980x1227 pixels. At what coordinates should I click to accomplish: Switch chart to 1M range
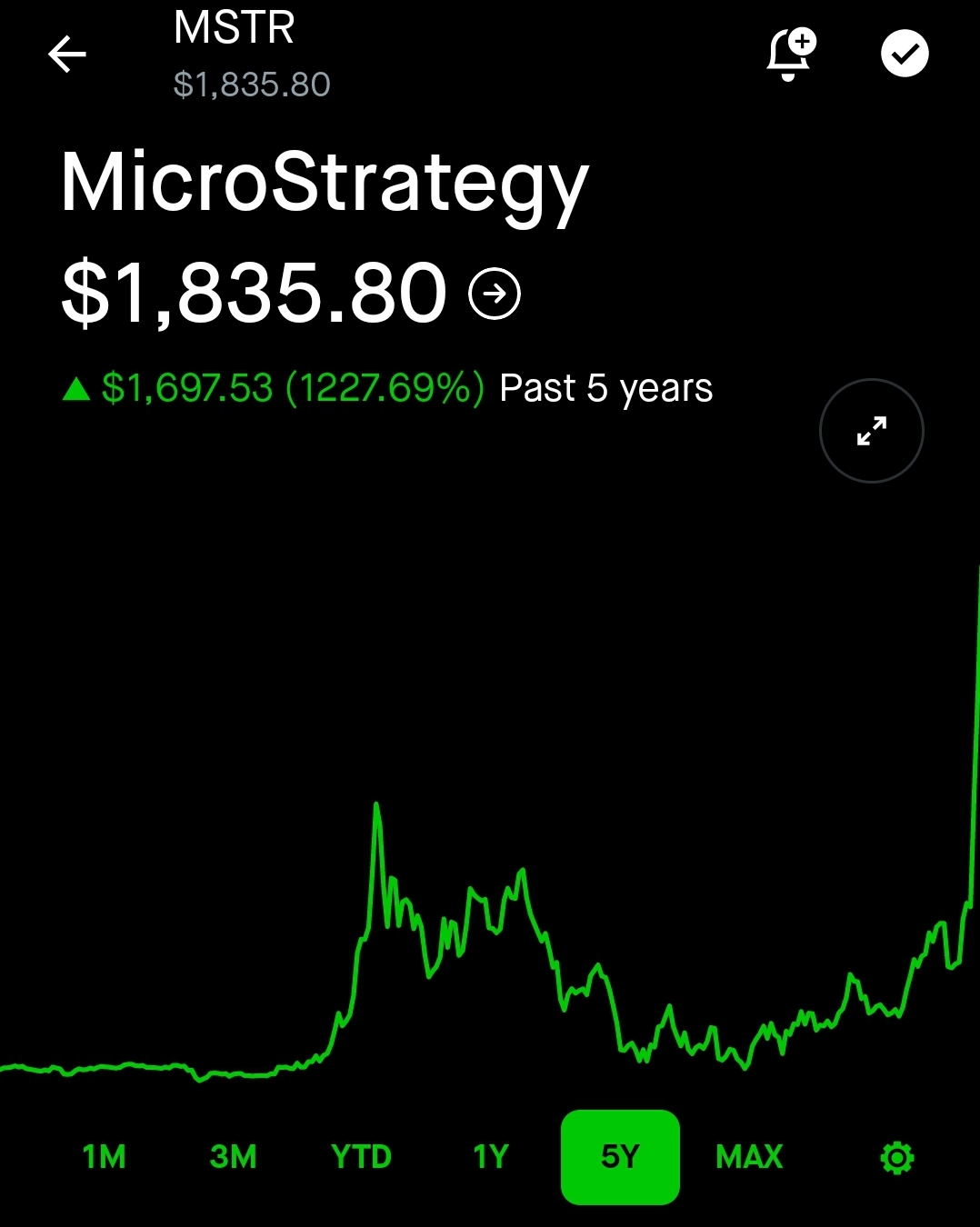coord(105,1157)
